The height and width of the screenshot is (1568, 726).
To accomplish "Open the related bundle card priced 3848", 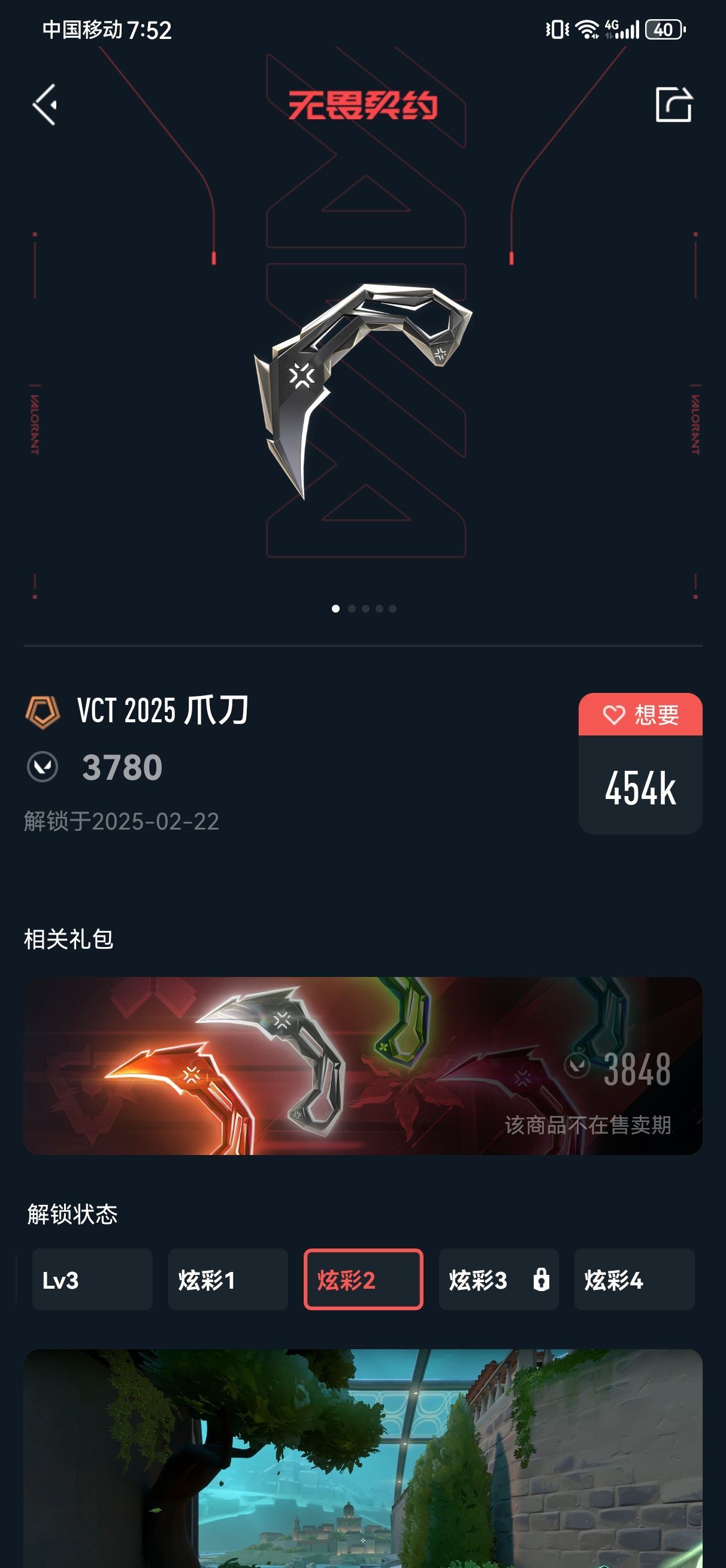I will [362, 1065].
